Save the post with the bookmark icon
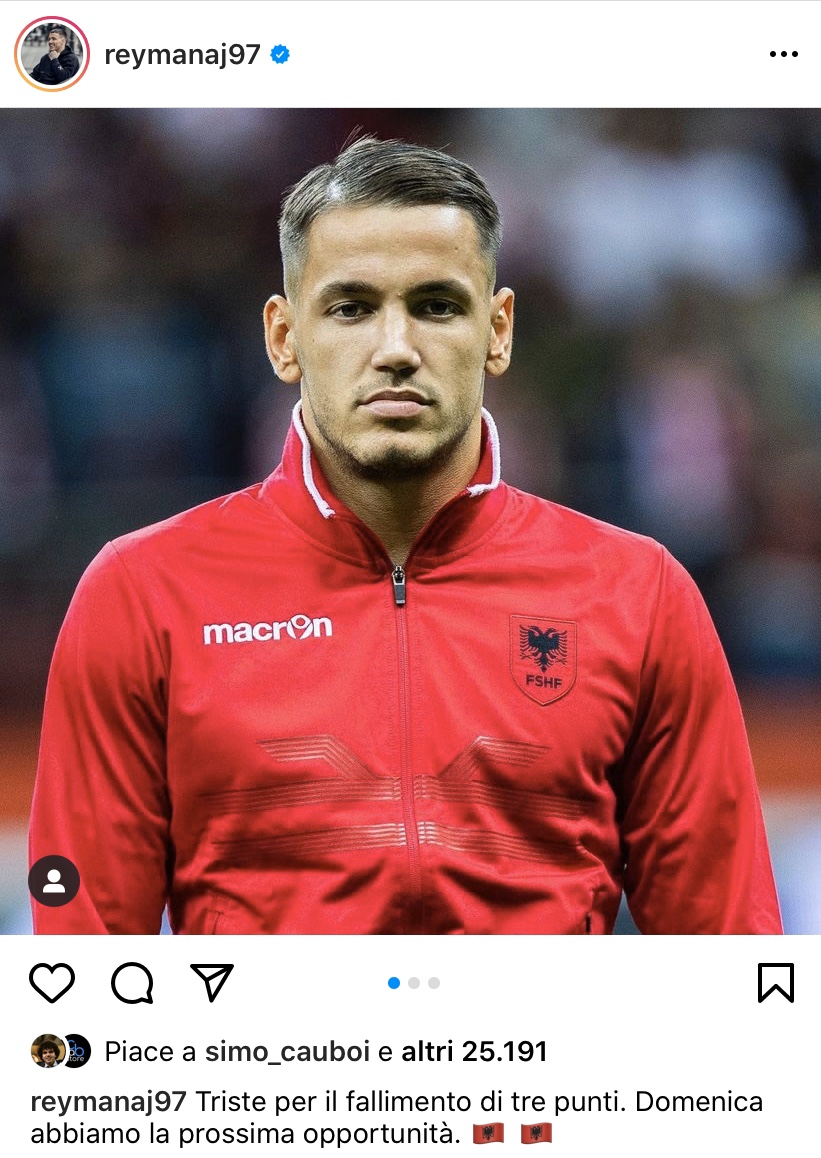Screen dimensions: 821x1158 click(x=776, y=983)
